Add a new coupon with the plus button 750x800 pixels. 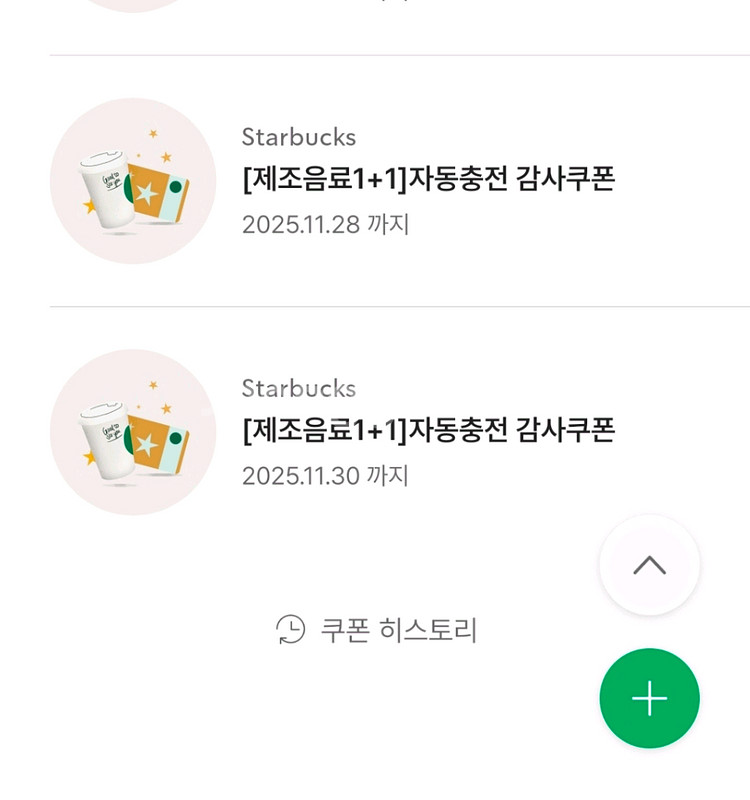pyautogui.click(x=648, y=698)
